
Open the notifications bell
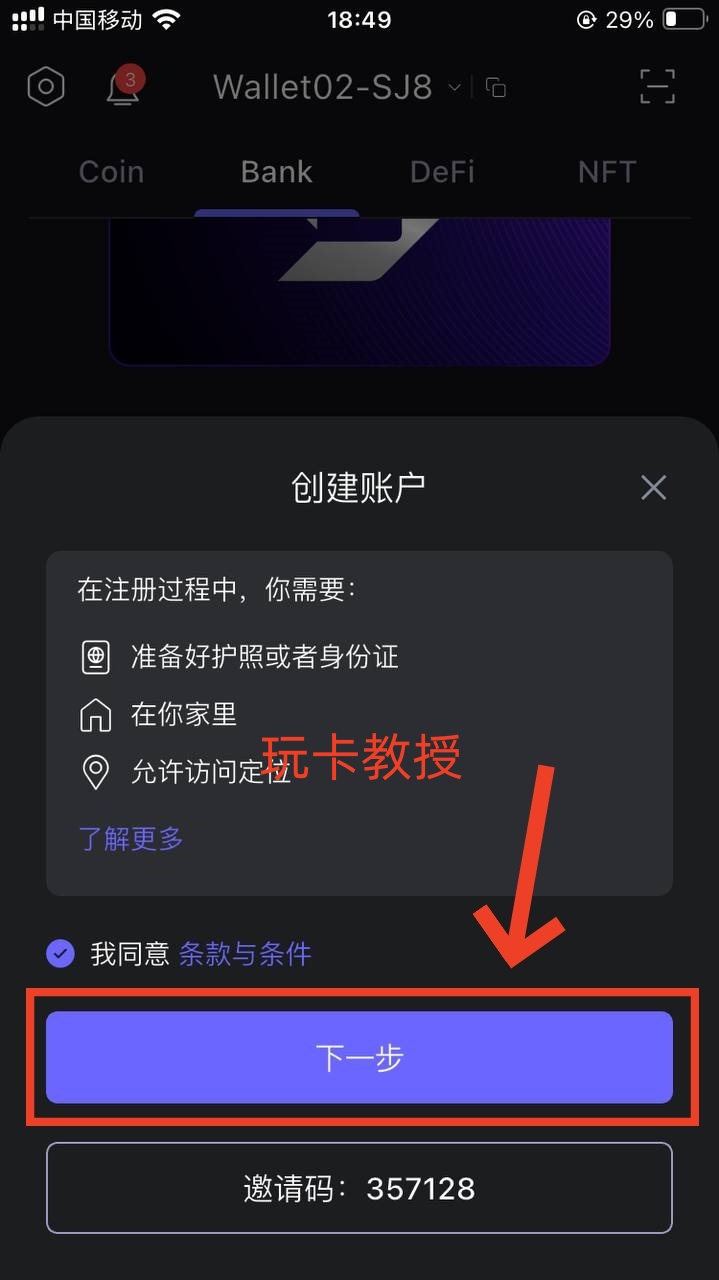(123, 87)
